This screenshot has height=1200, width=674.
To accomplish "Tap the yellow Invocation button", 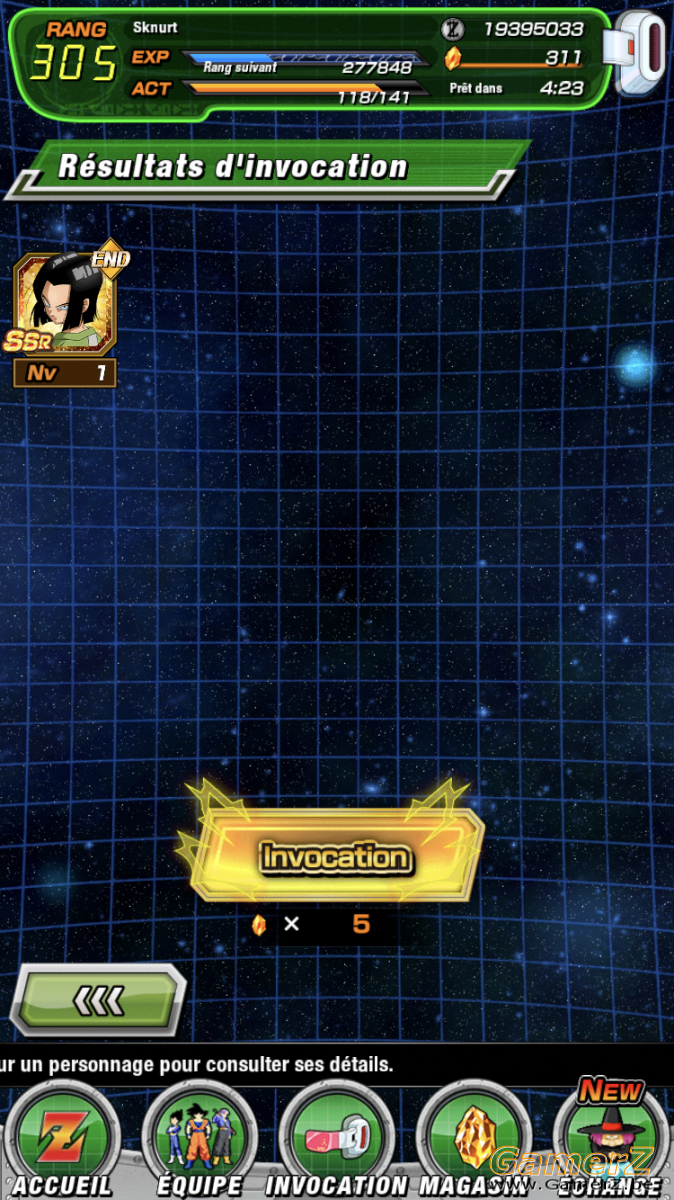I will (335, 856).
